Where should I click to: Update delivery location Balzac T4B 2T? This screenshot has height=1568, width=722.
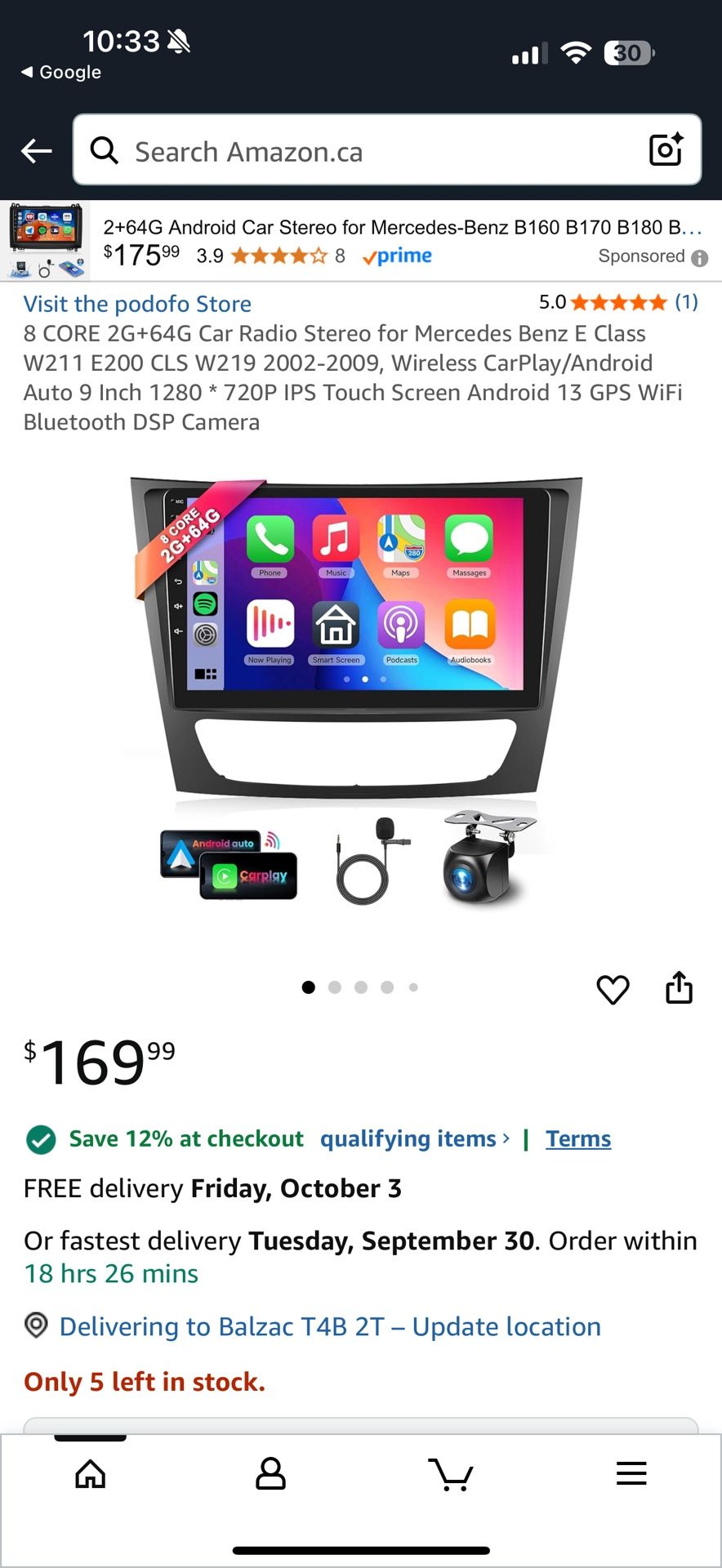pos(330,1326)
